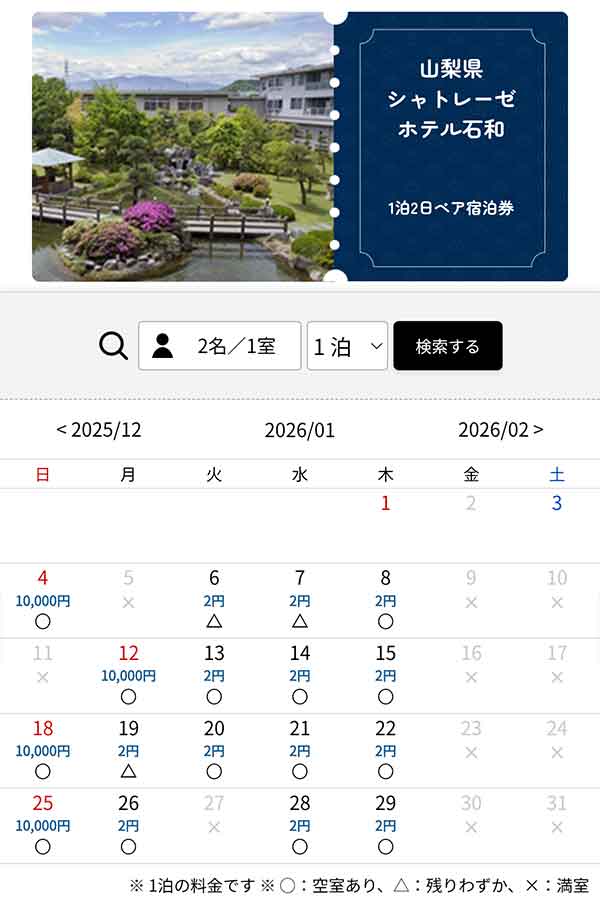600x900 pixels.
Task: Choose January 13 at 2円
Action: [x=214, y=675]
